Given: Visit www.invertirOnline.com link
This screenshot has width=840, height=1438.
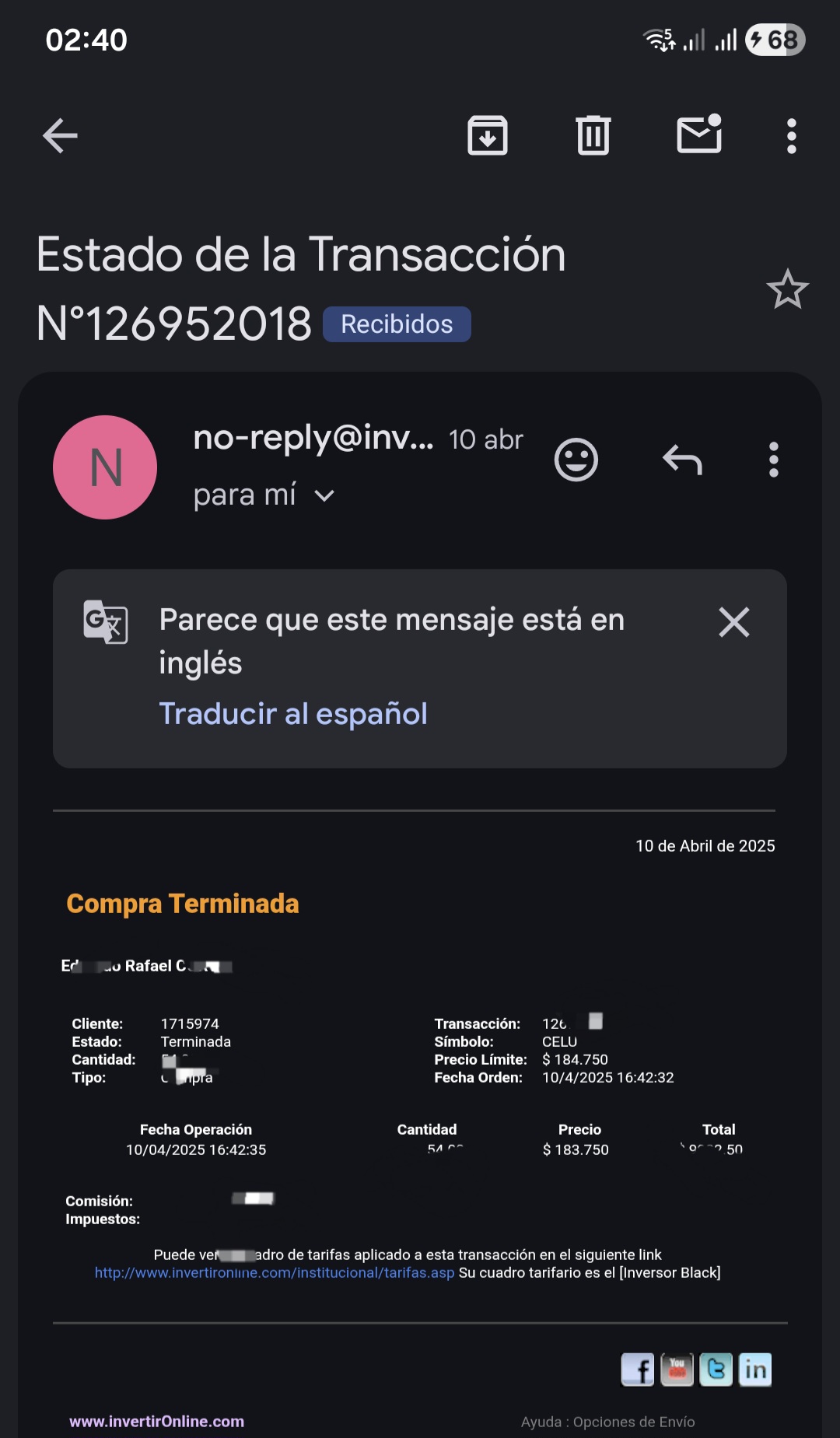Looking at the screenshot, I should tap(156, 1422).
